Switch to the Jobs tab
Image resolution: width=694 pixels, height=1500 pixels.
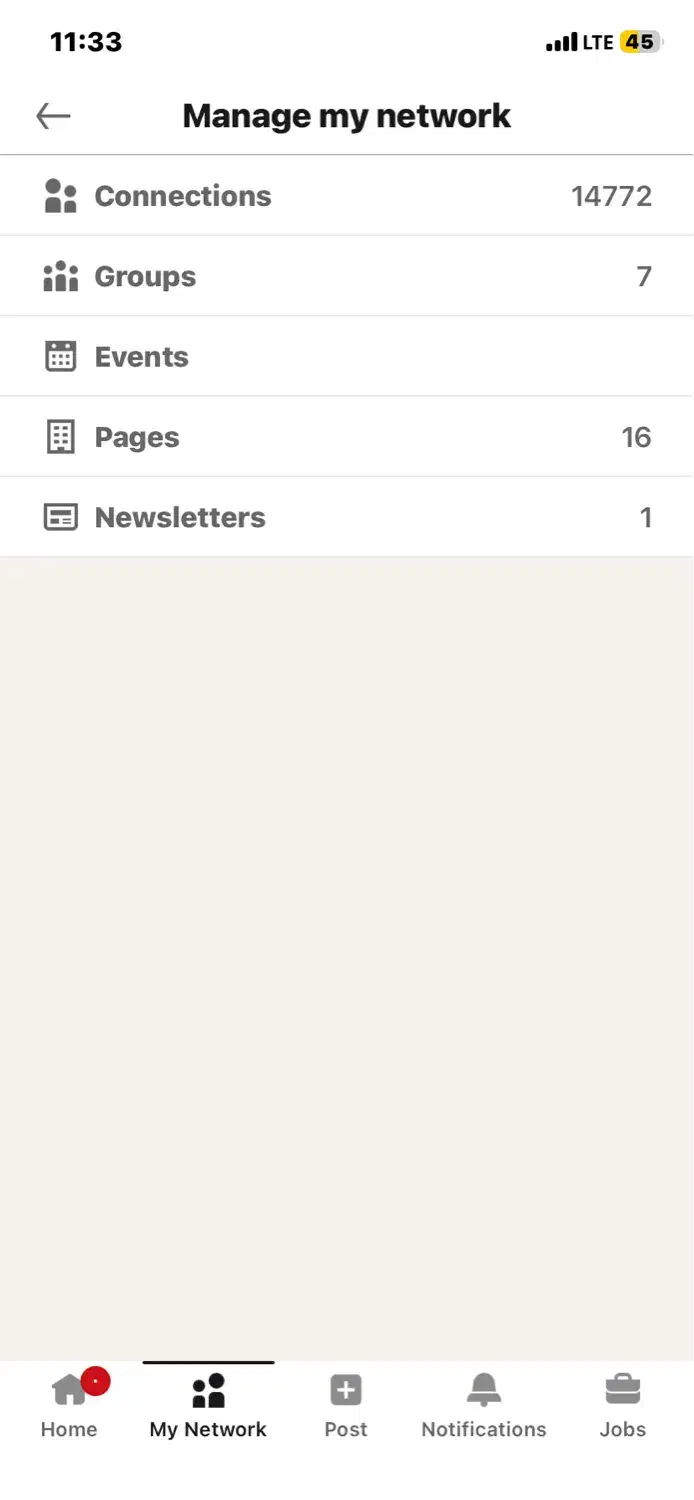pyautogui.click(x=622, y=1404)
